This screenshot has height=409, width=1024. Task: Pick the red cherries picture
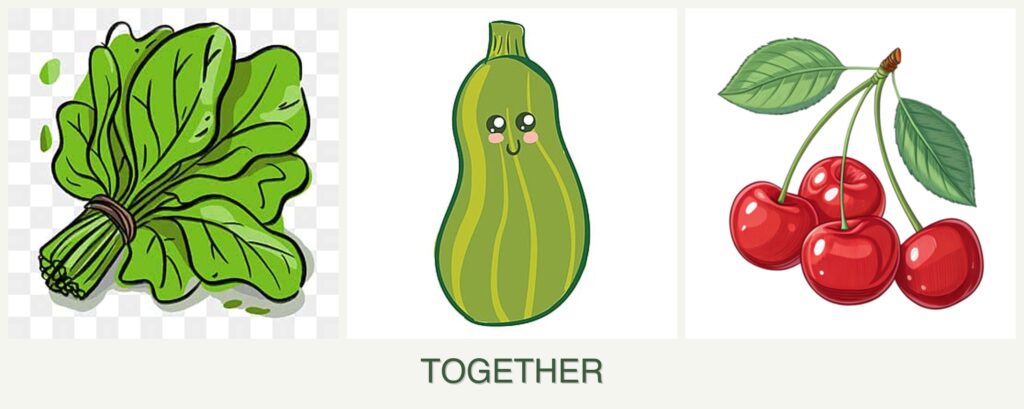(850, 173)
